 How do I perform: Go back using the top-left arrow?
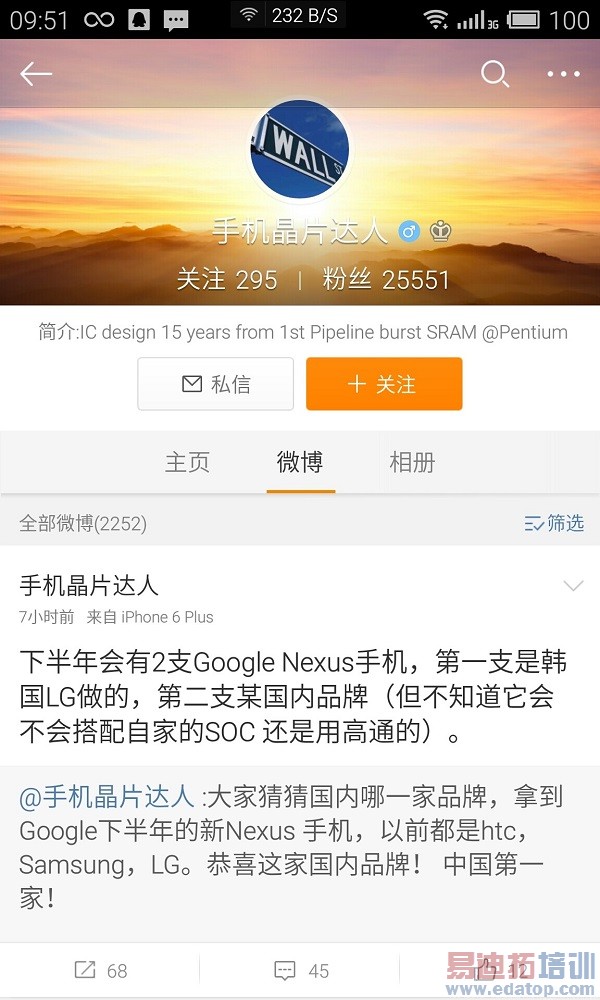point(36,73)
